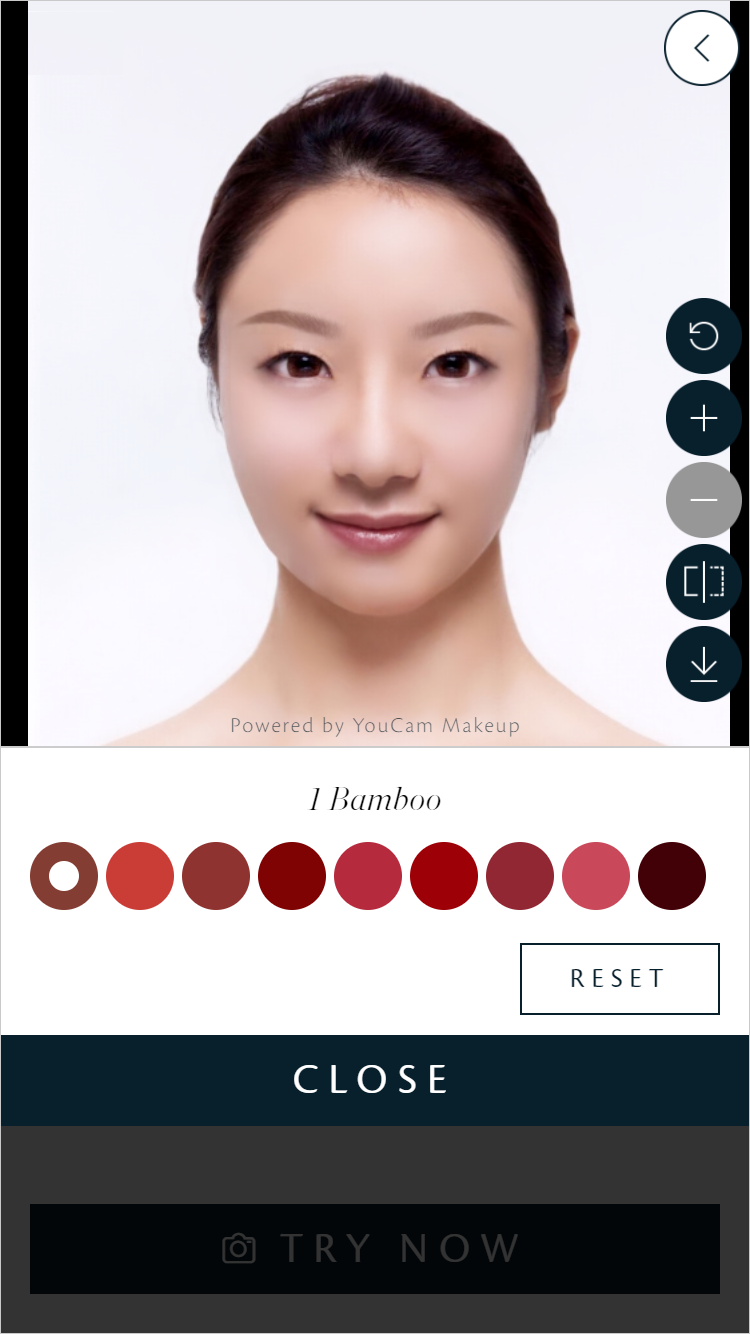Go back using the arrow button
The width and height of the screenshot is (750, 1334).
point(701,48)
